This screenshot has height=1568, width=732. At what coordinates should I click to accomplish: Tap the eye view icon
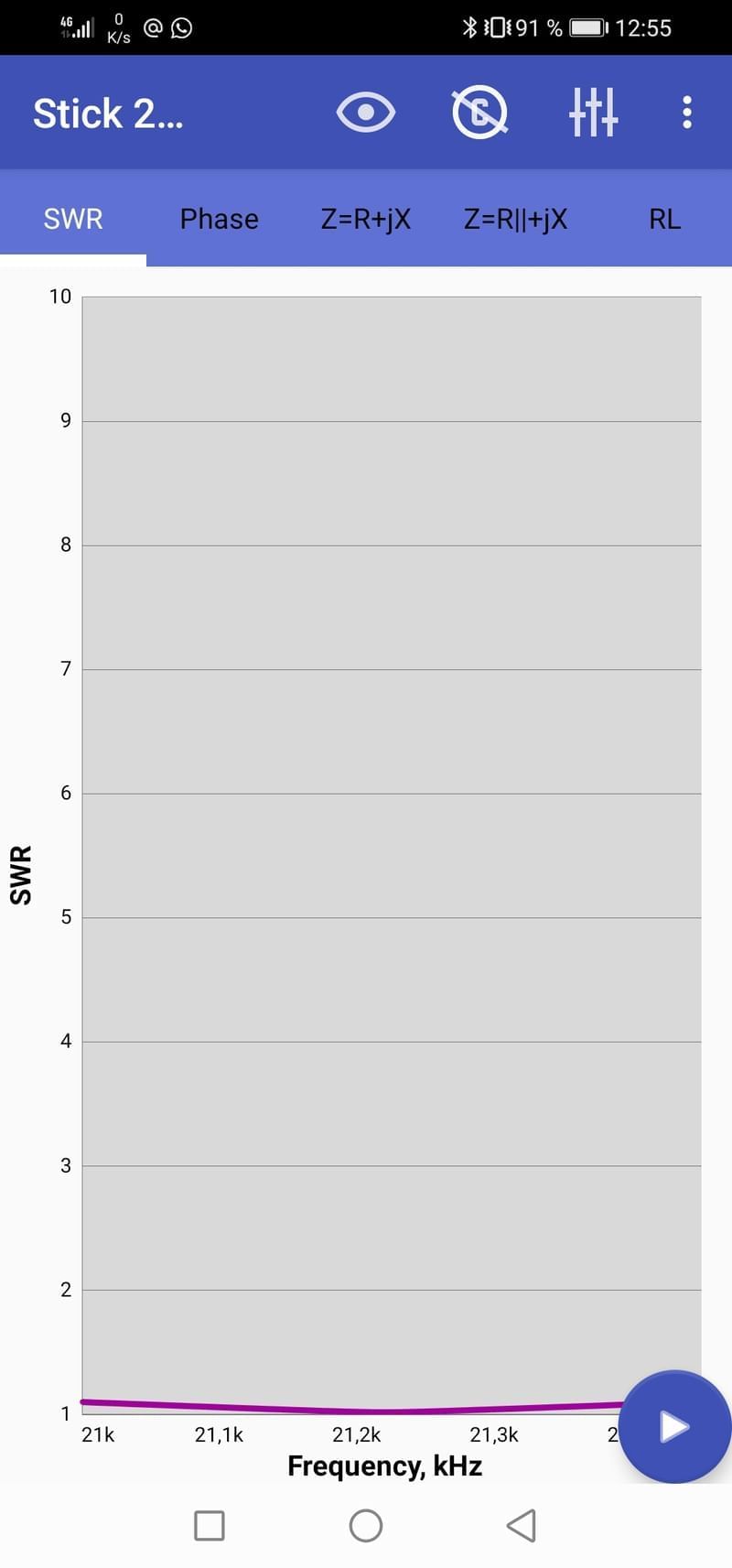point(365,113)
